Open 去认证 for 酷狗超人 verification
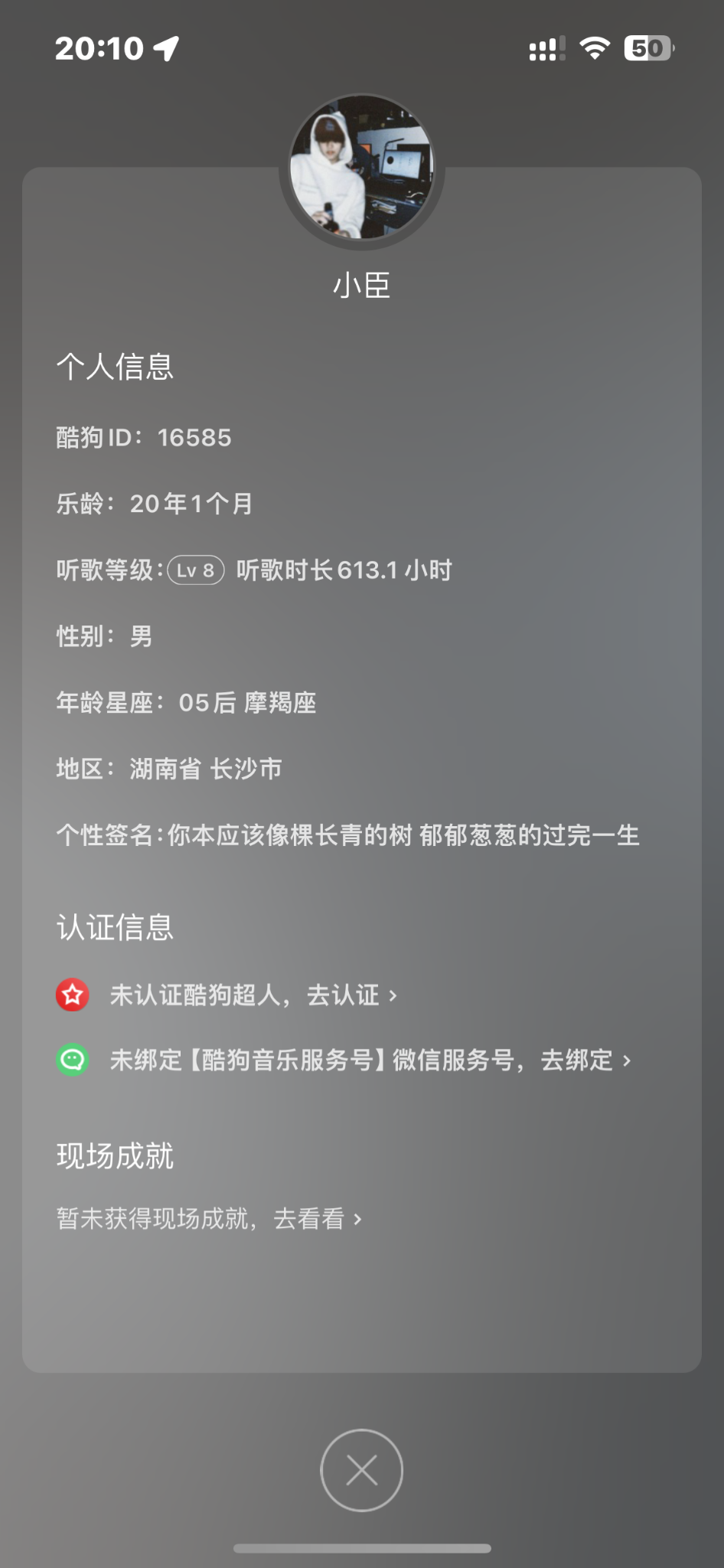The width and height of the screenshot is (724, 1568). point(351,995)
